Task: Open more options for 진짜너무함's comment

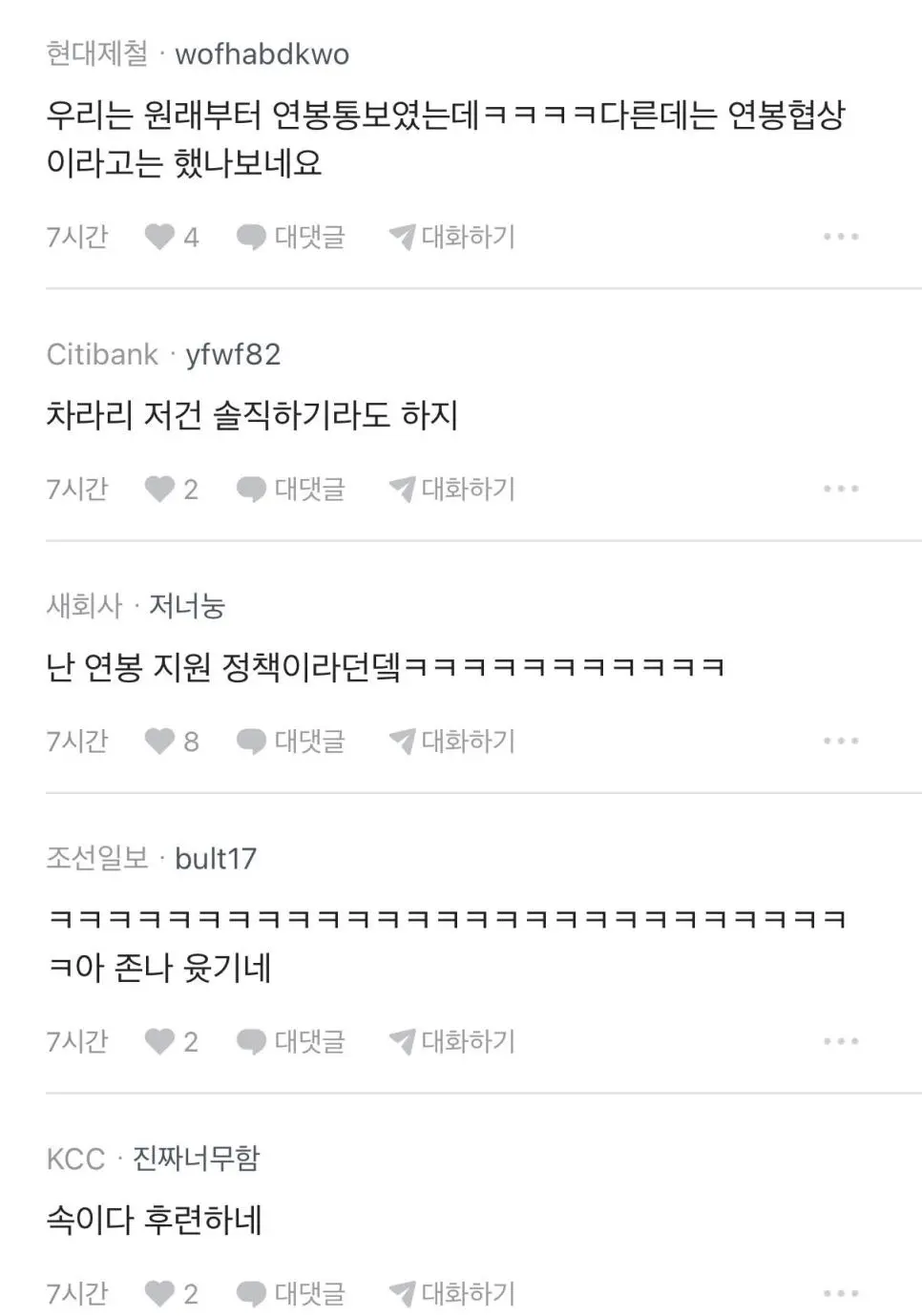Action: tap(841, 1293)
